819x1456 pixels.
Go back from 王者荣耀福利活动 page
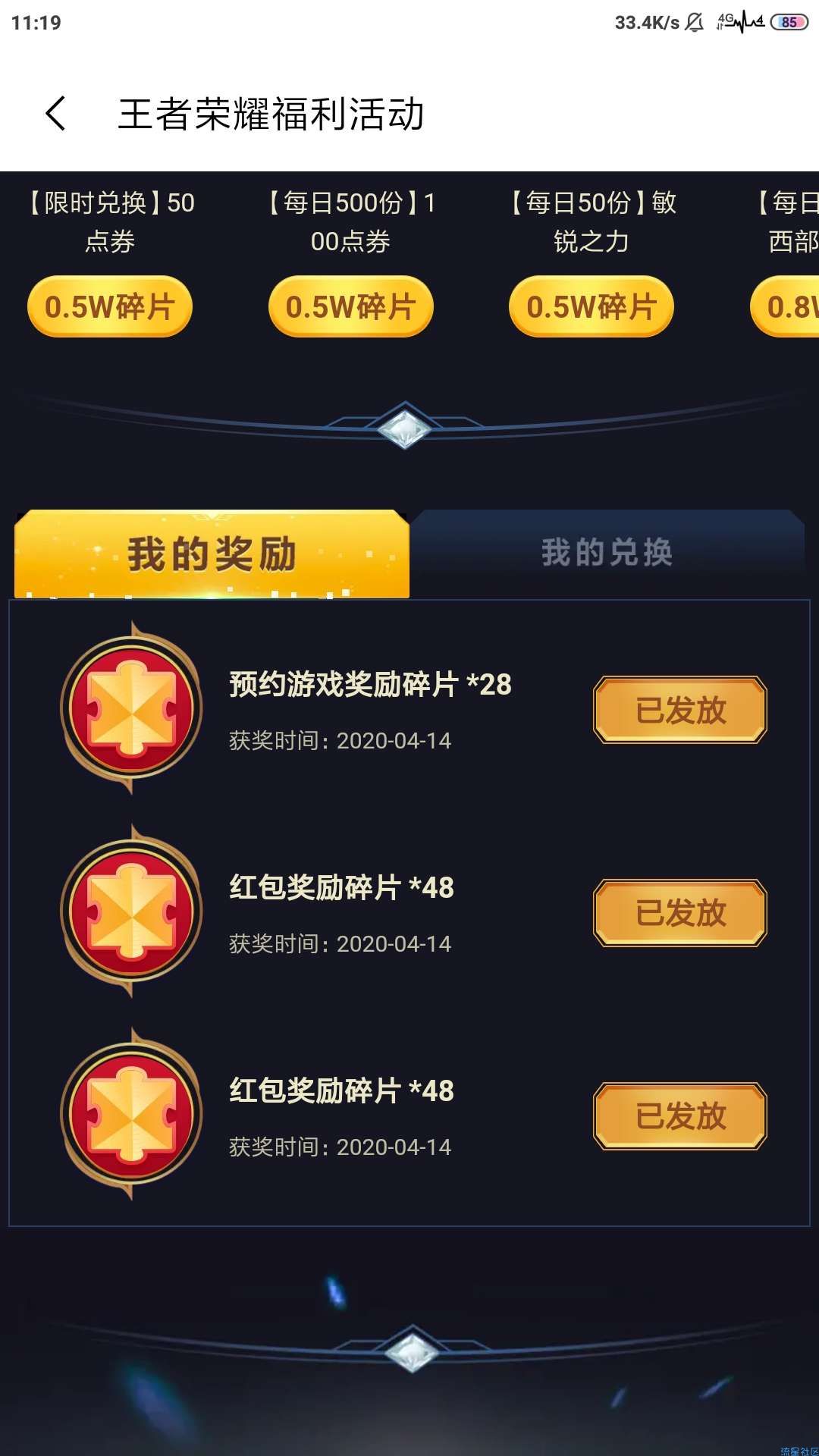pyautogui.click(x=56, y=114)
